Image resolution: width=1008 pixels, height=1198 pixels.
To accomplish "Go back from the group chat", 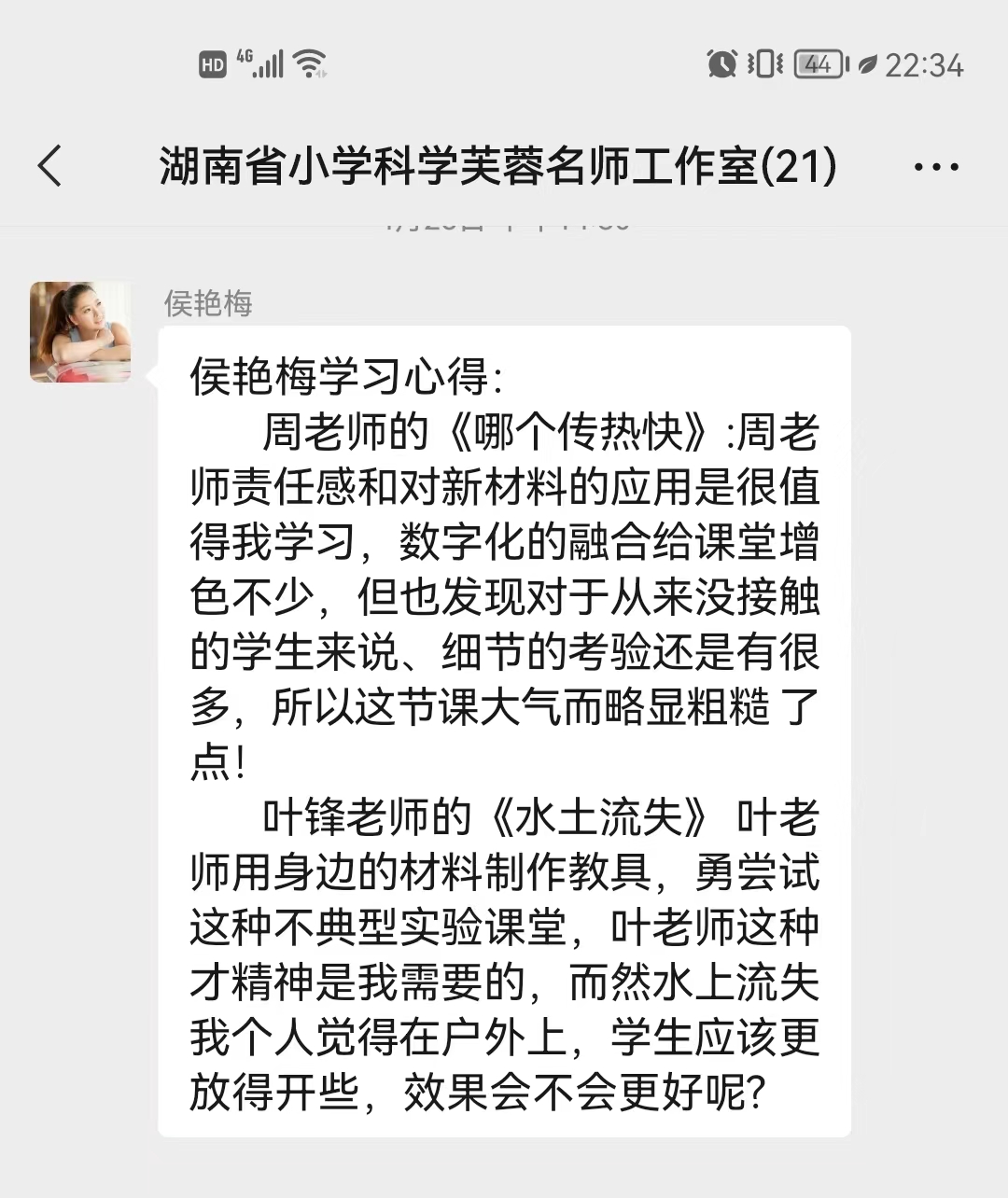I will pos(50,167).
